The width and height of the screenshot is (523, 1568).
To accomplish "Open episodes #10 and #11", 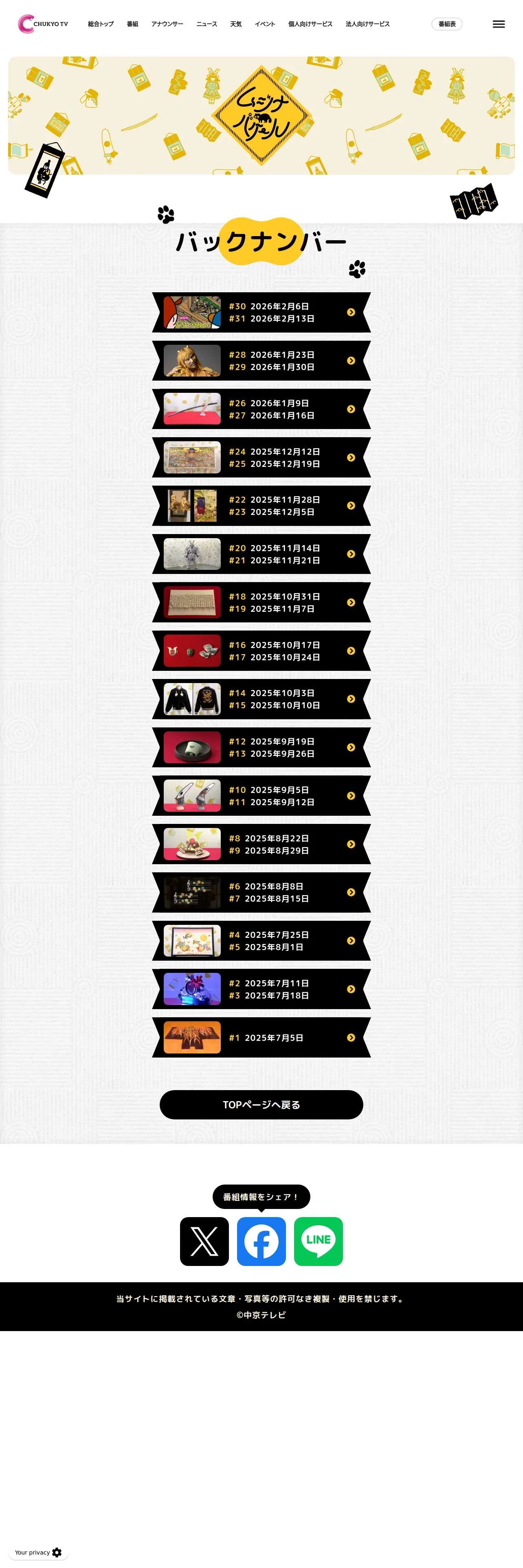I will tap(261, 795).
